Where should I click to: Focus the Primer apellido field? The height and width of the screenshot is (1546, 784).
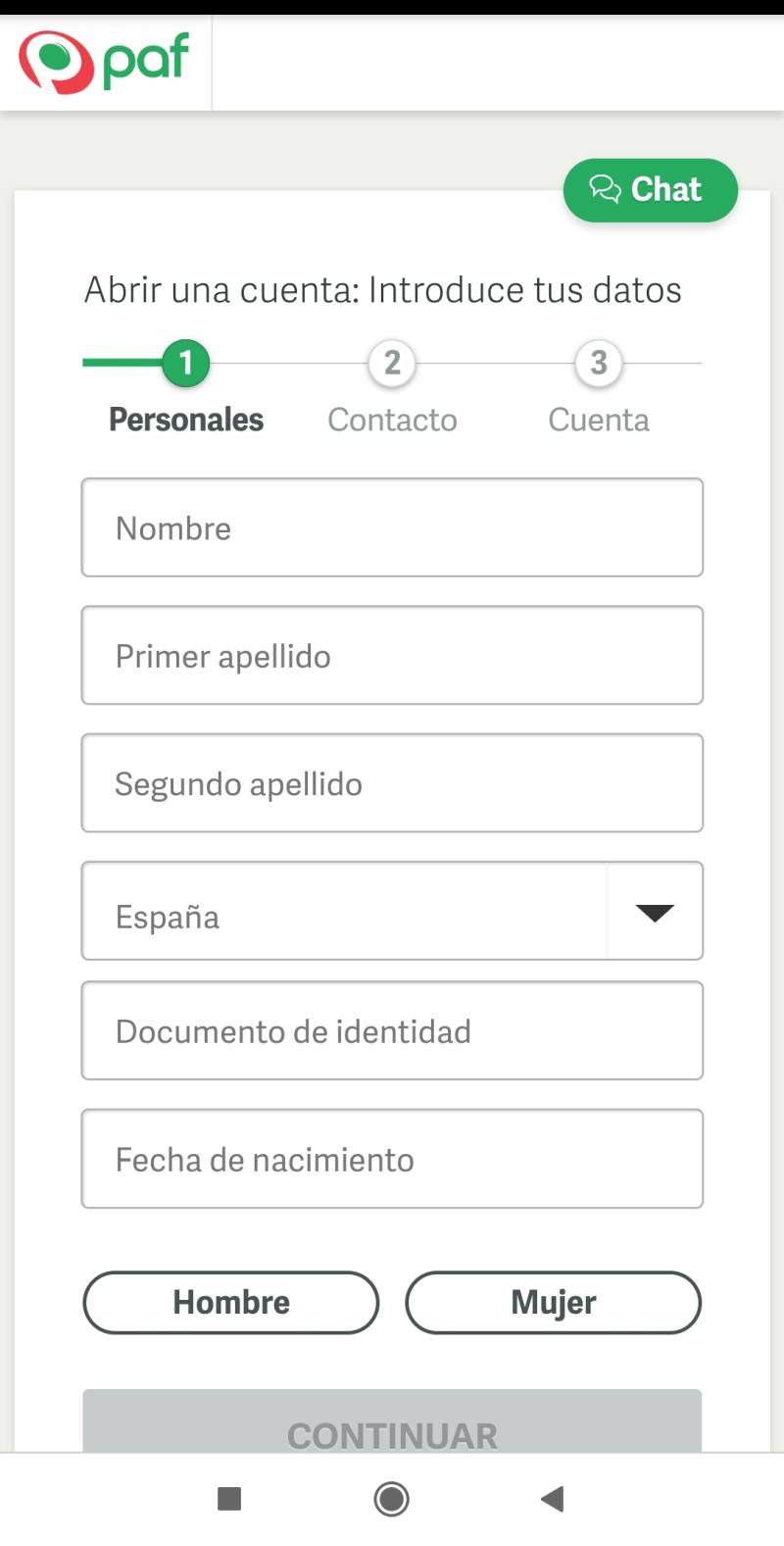pos(392,655)
